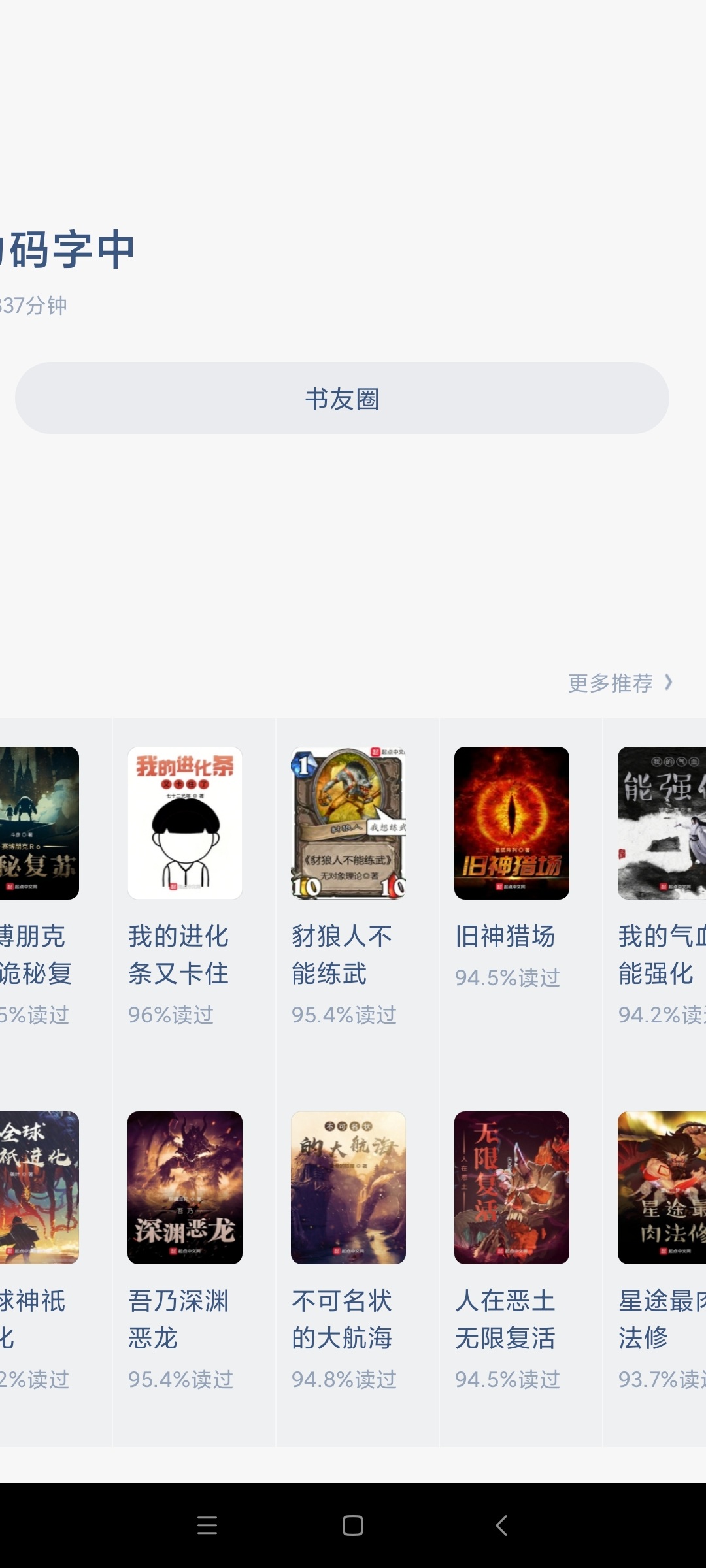
Task: Open the book 星途最肉法修
Action: pyautogui.click(x=662, y=1188)
